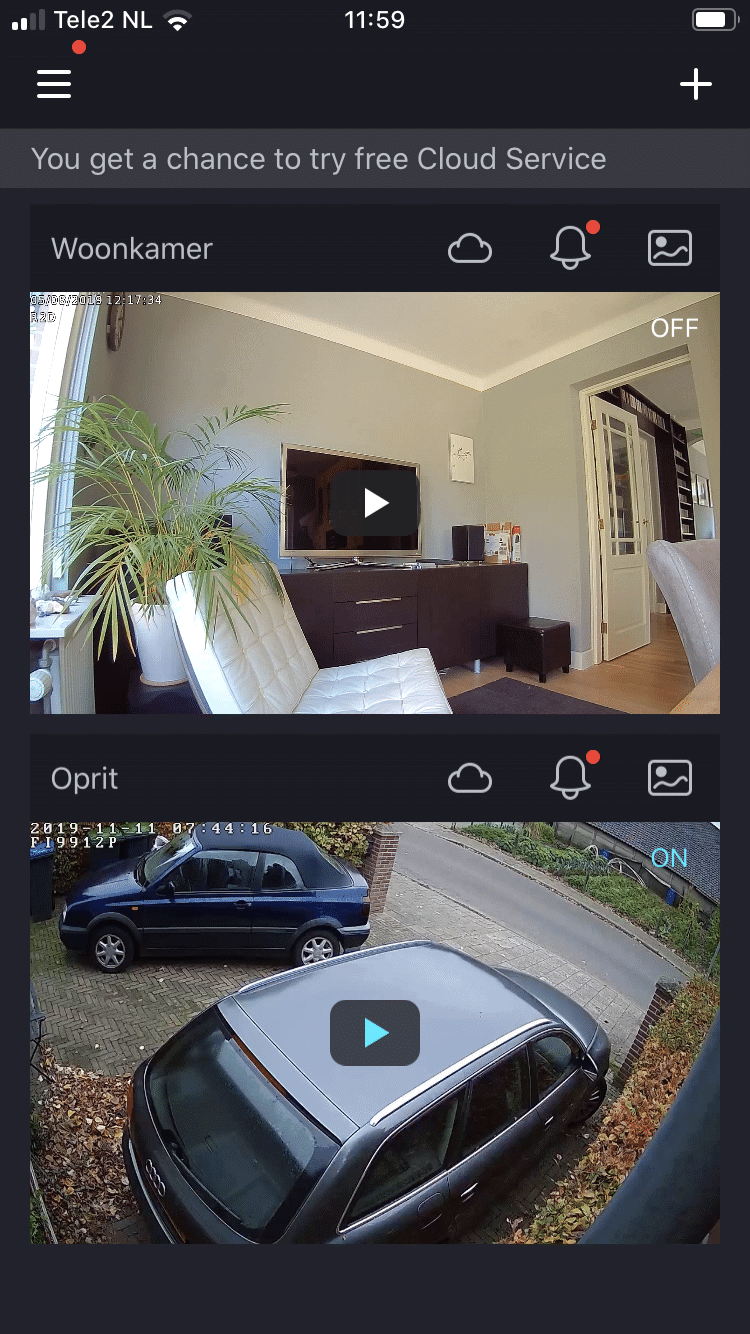This screenshot has width=750, height=1334.
Task: Open Oprit snapshot gallery
Action: (670, 778)
